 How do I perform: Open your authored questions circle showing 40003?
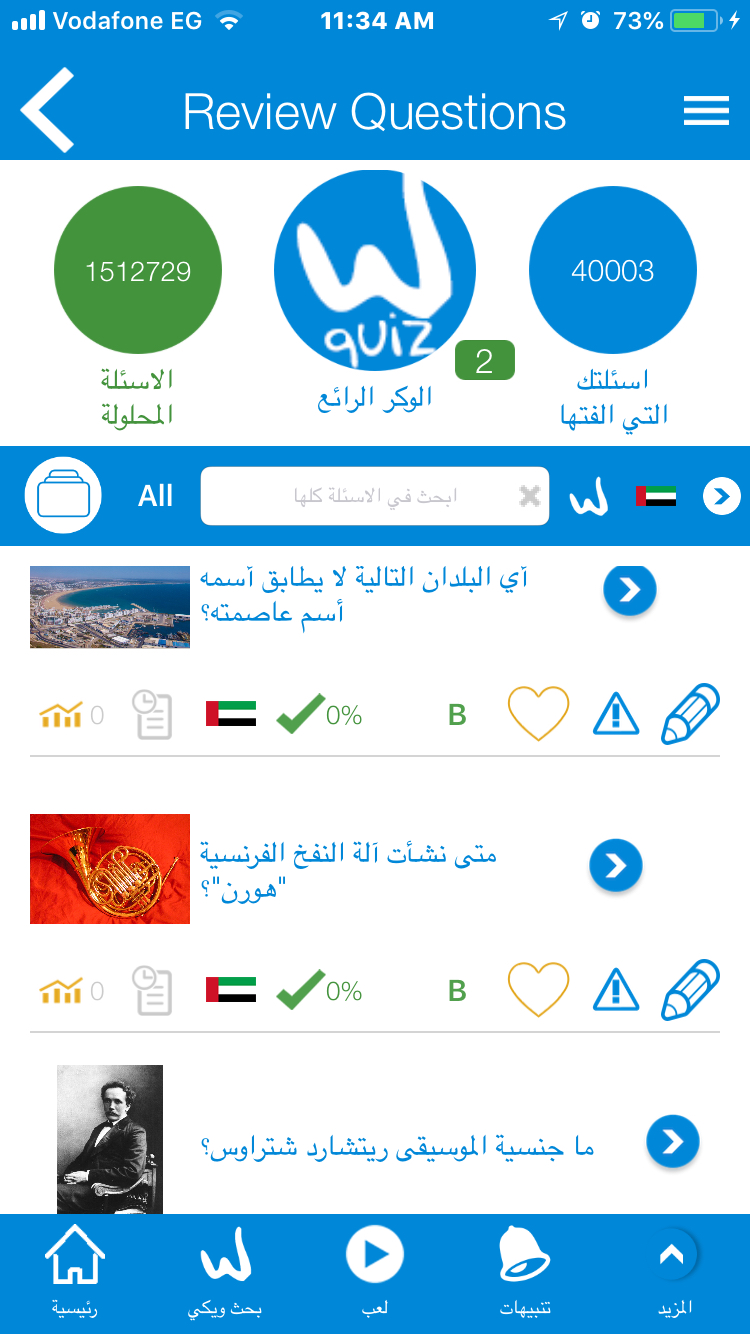tap(612, 271)
